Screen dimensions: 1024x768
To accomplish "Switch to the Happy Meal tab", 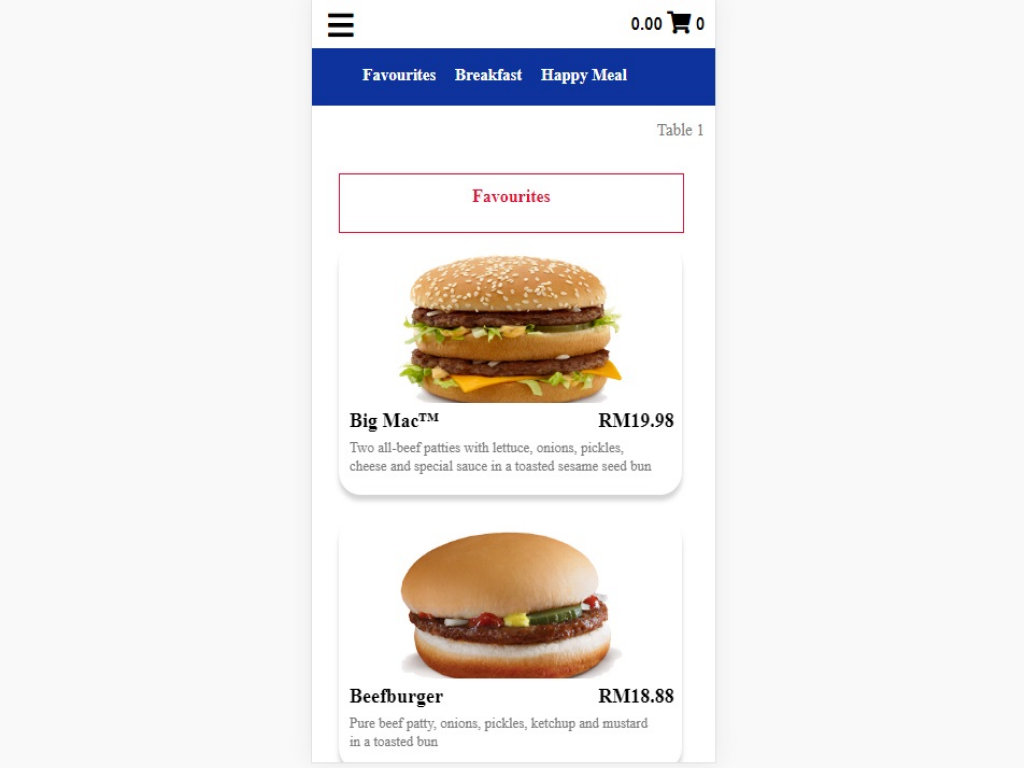I will (x=584, y=75).
